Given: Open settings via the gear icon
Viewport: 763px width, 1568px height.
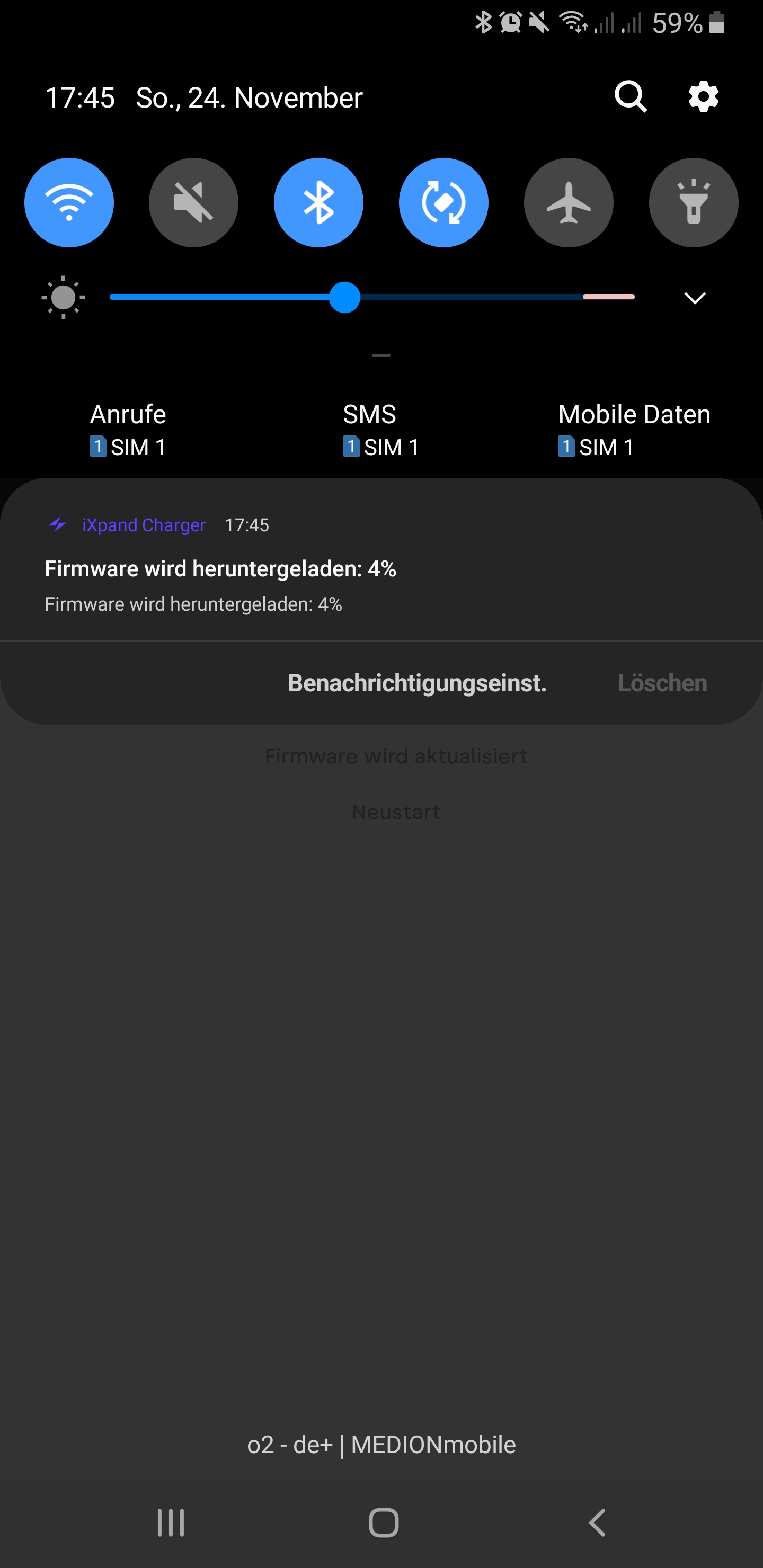Looking at the screenshot, I should (703, 97).
